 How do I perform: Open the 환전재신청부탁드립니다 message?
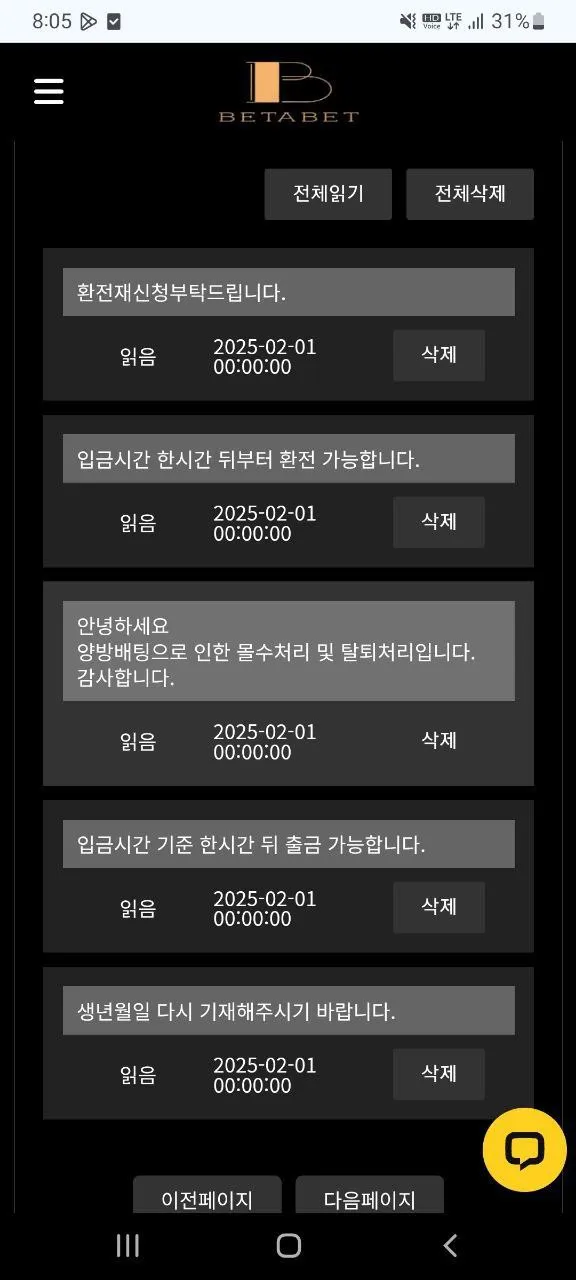tap(288, 292)
